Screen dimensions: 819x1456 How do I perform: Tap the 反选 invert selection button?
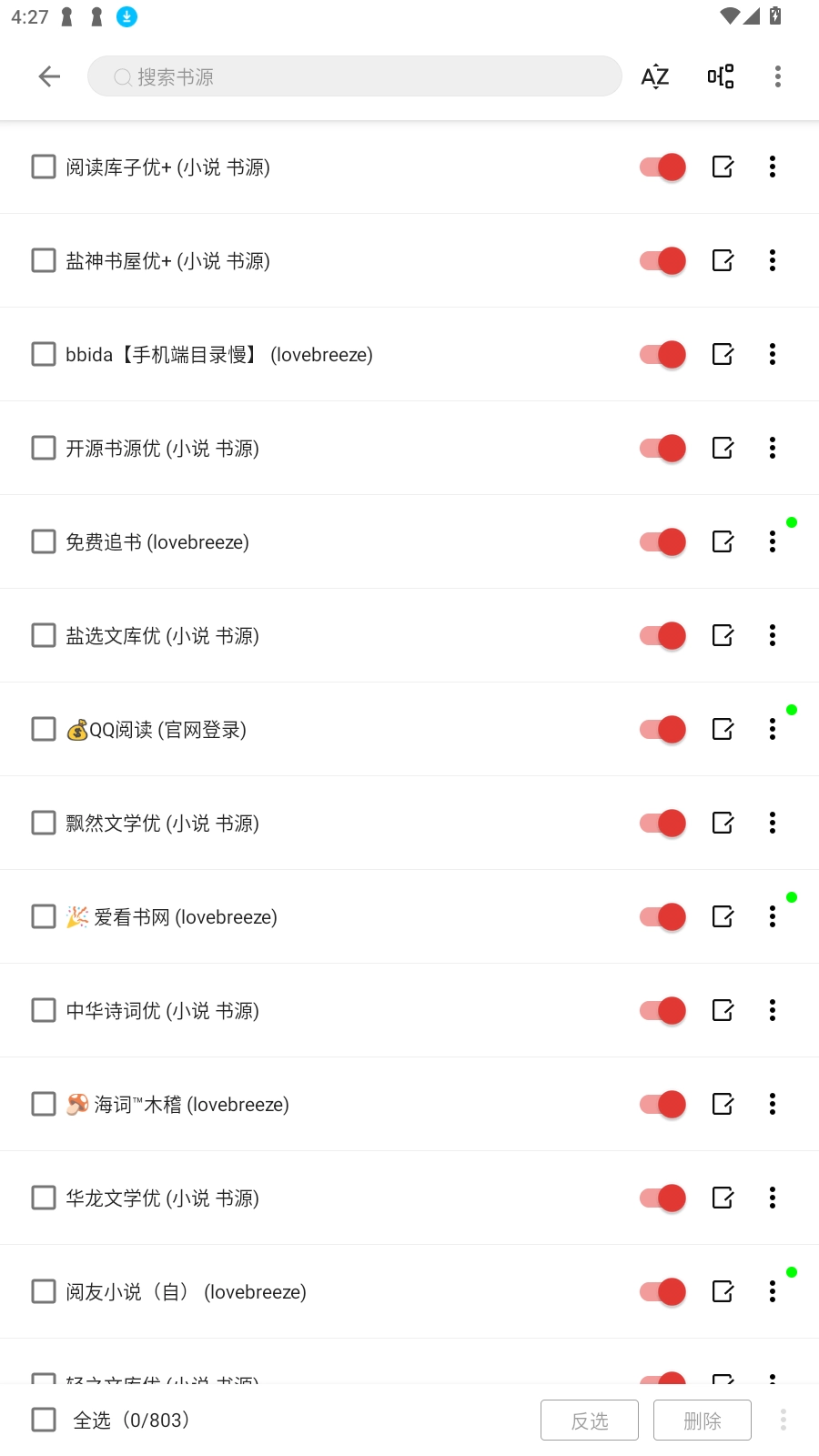coord(590,1420)
